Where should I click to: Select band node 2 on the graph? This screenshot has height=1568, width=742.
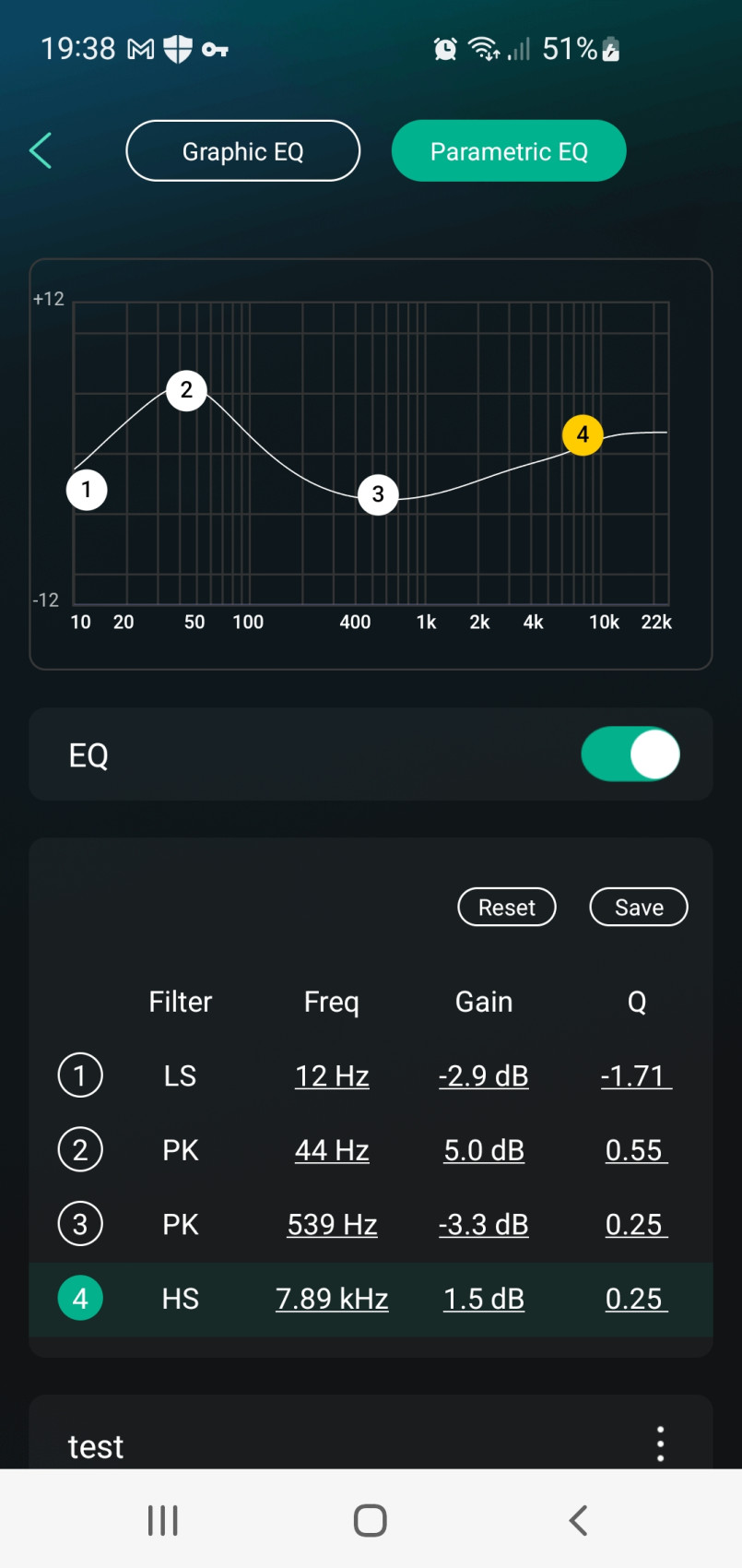[186, 390]
